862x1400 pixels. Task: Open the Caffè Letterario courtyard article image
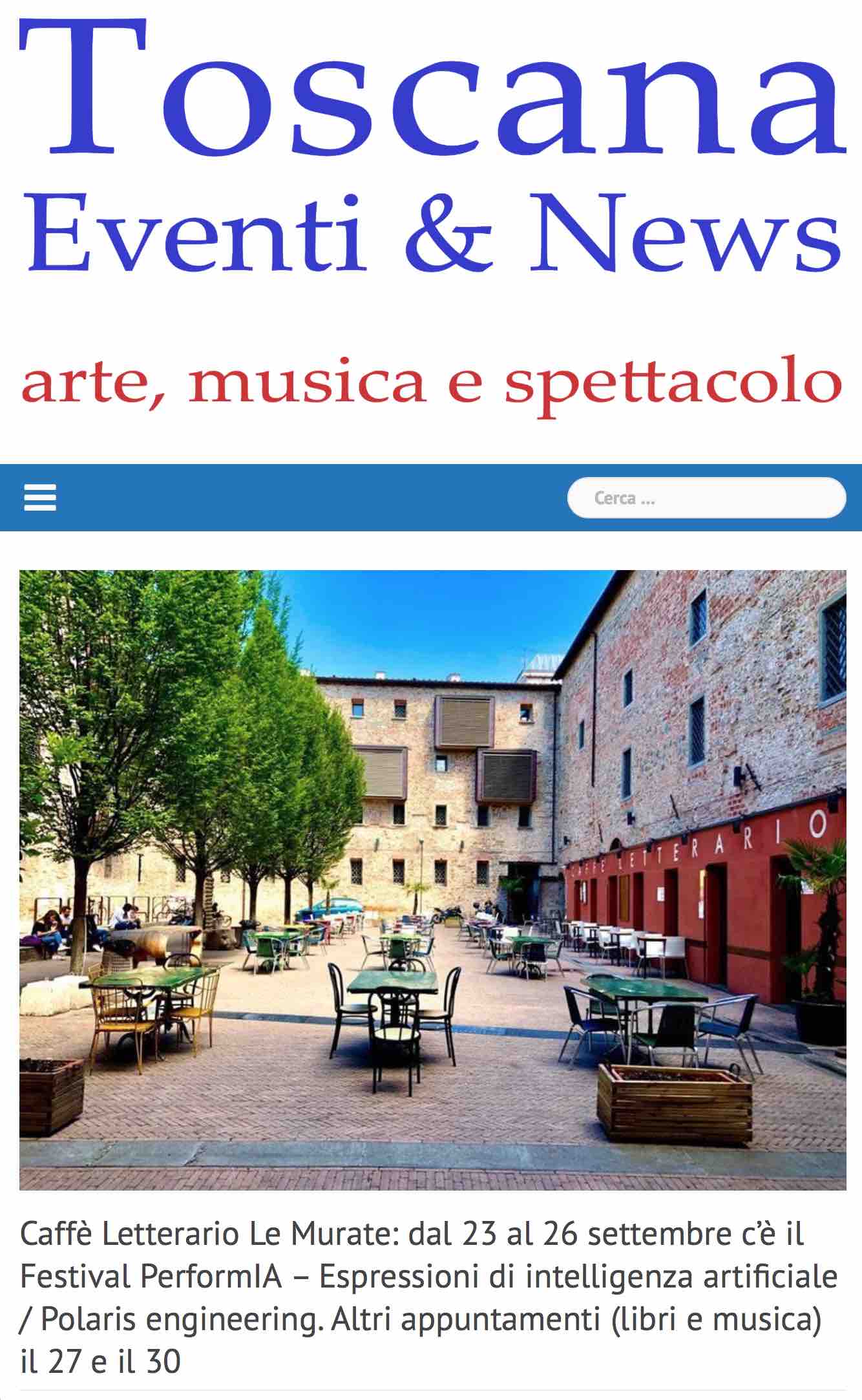432,879
